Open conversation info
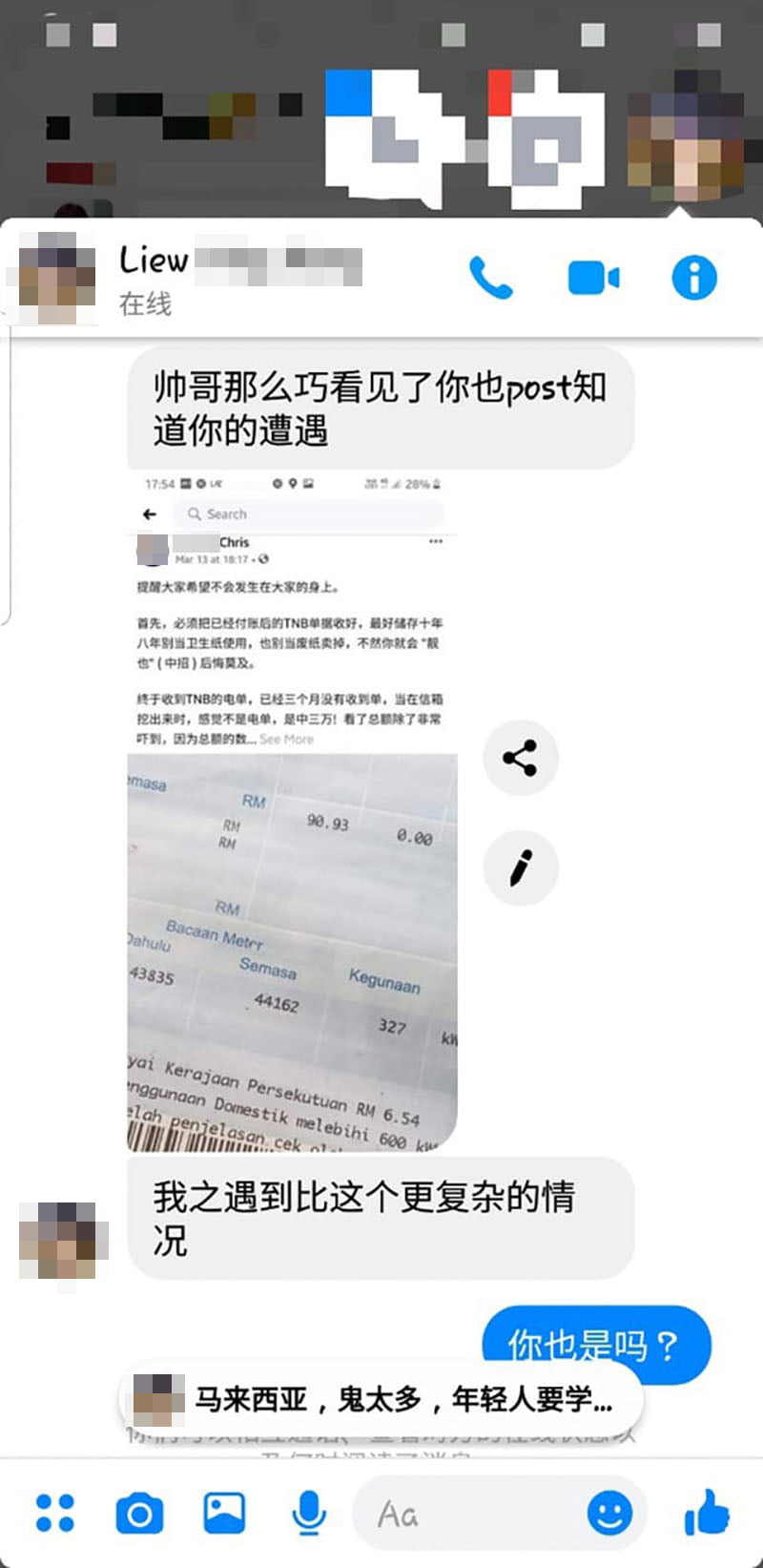This screenshot has width=763, height=1568. tap(693, 279)
